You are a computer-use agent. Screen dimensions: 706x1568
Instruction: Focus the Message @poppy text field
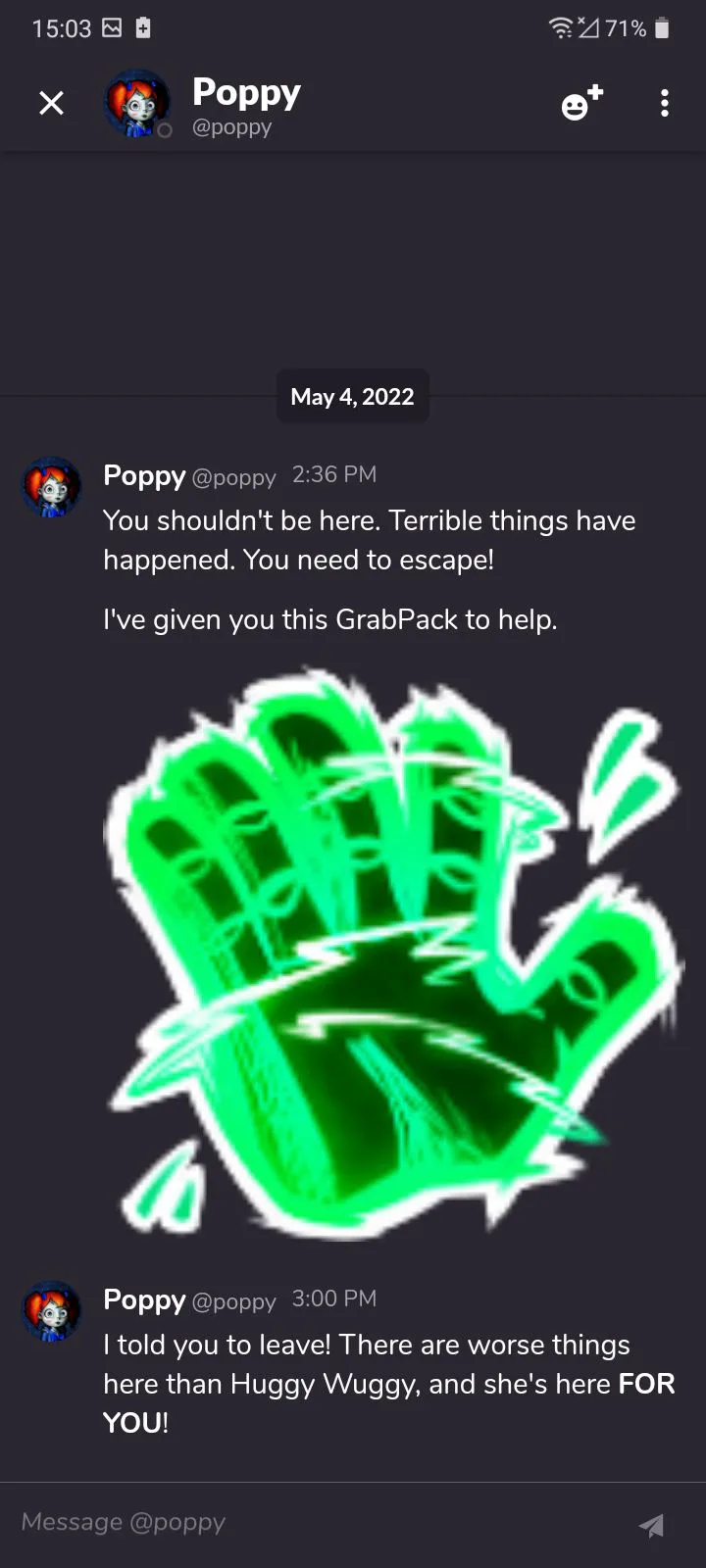point(314,1522)
